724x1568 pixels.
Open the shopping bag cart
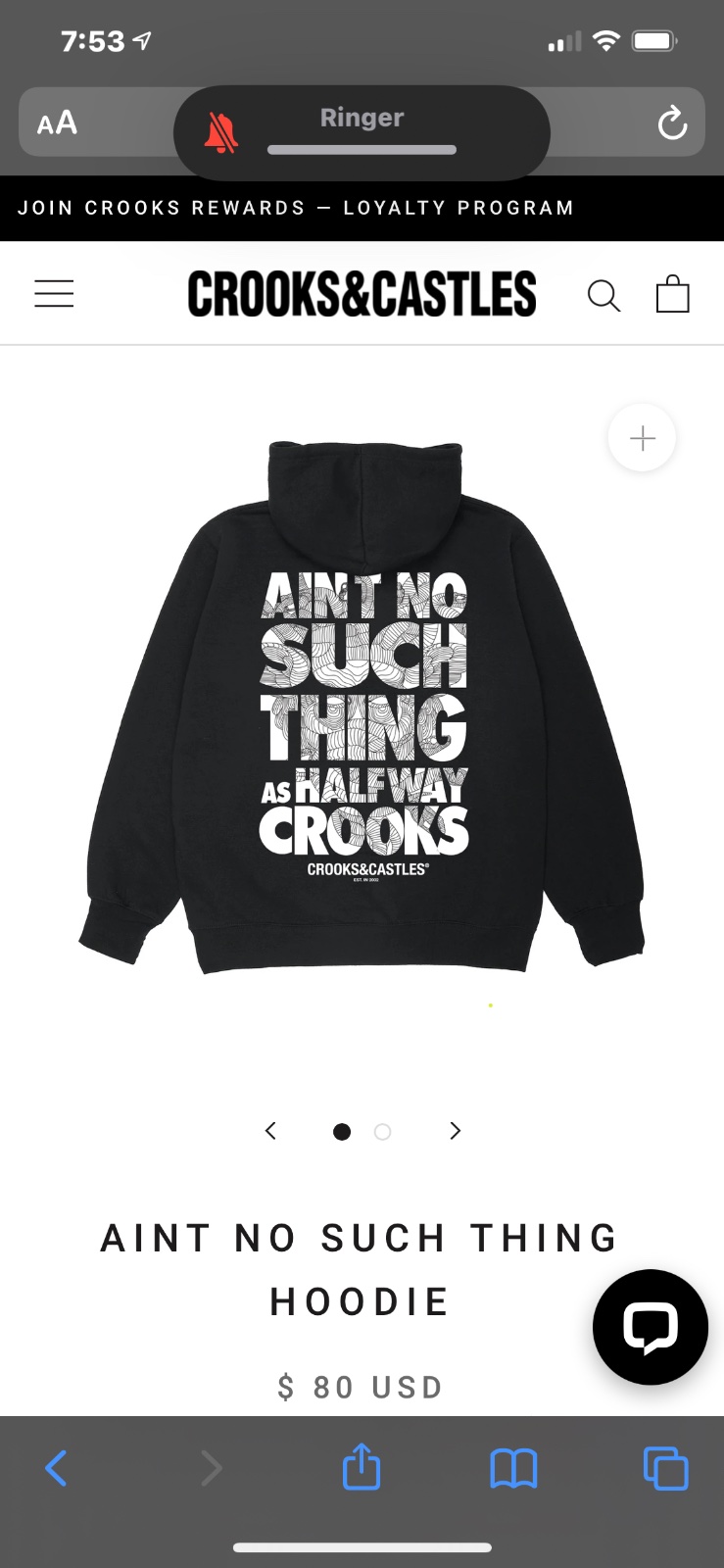(x=672, y=293)
